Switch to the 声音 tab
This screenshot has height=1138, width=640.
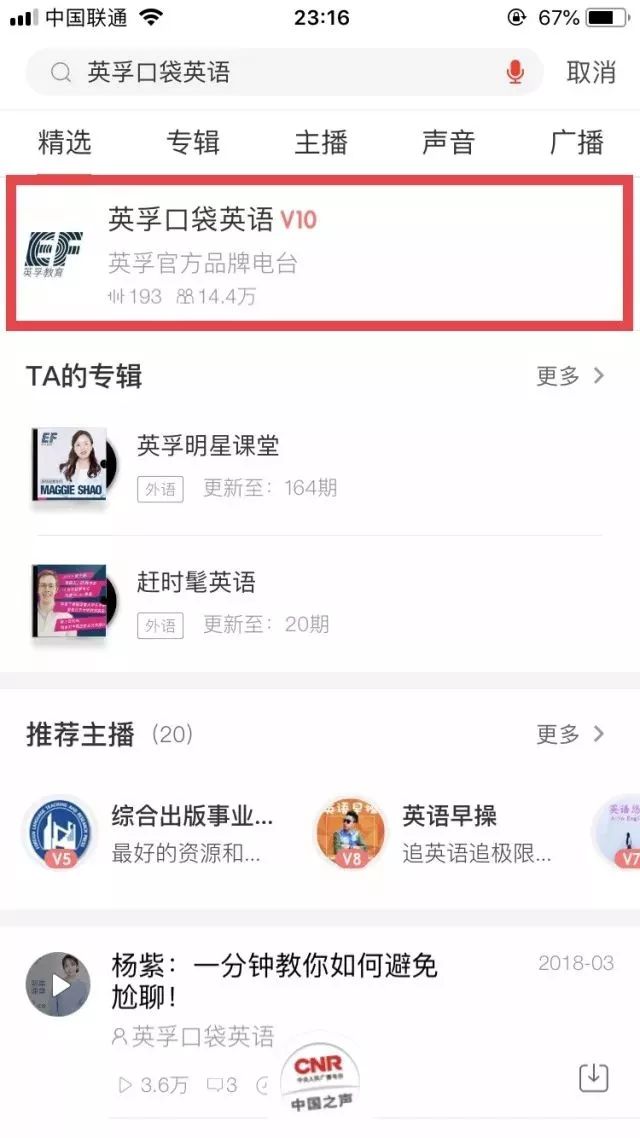[x=448, y=143]
